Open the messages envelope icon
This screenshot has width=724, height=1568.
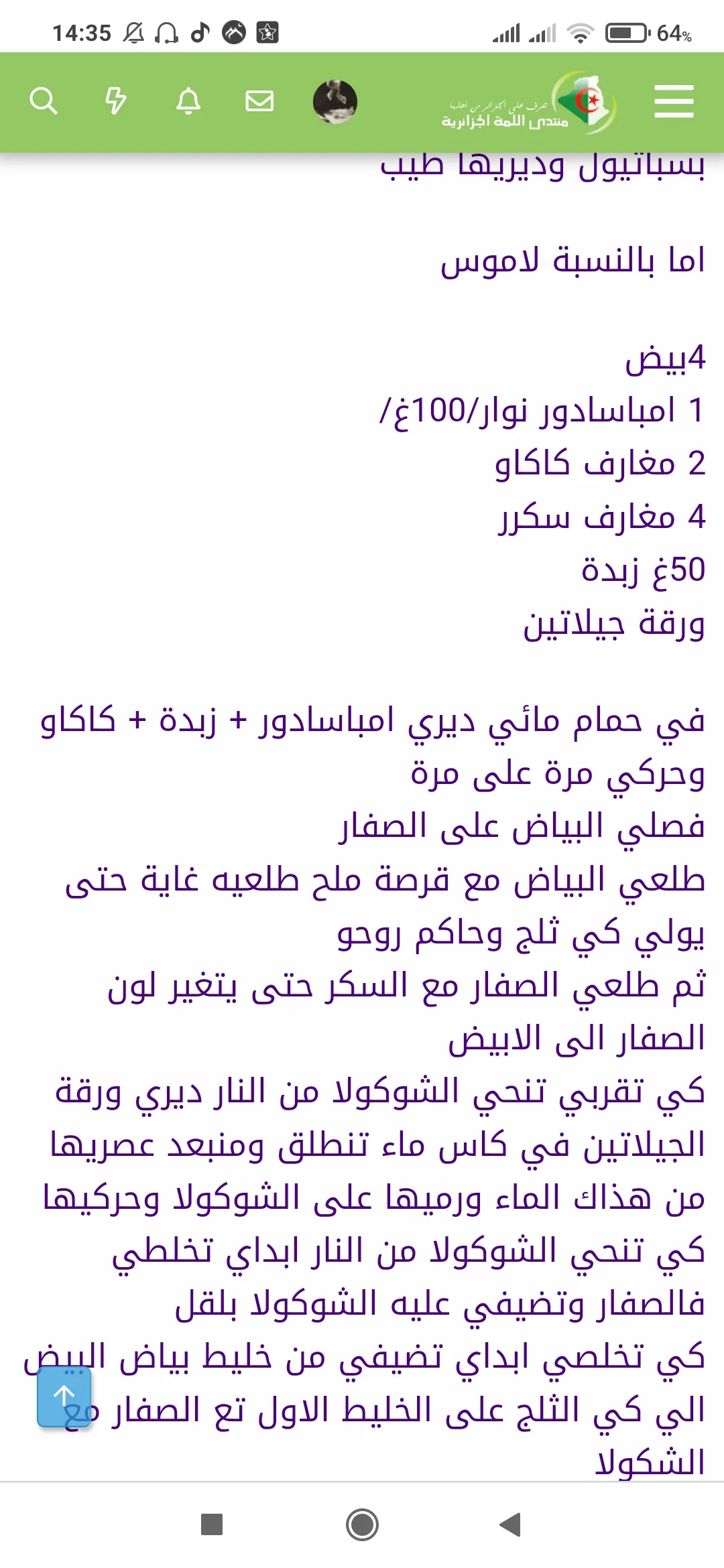pyautogui.click(x=259, y=101)
